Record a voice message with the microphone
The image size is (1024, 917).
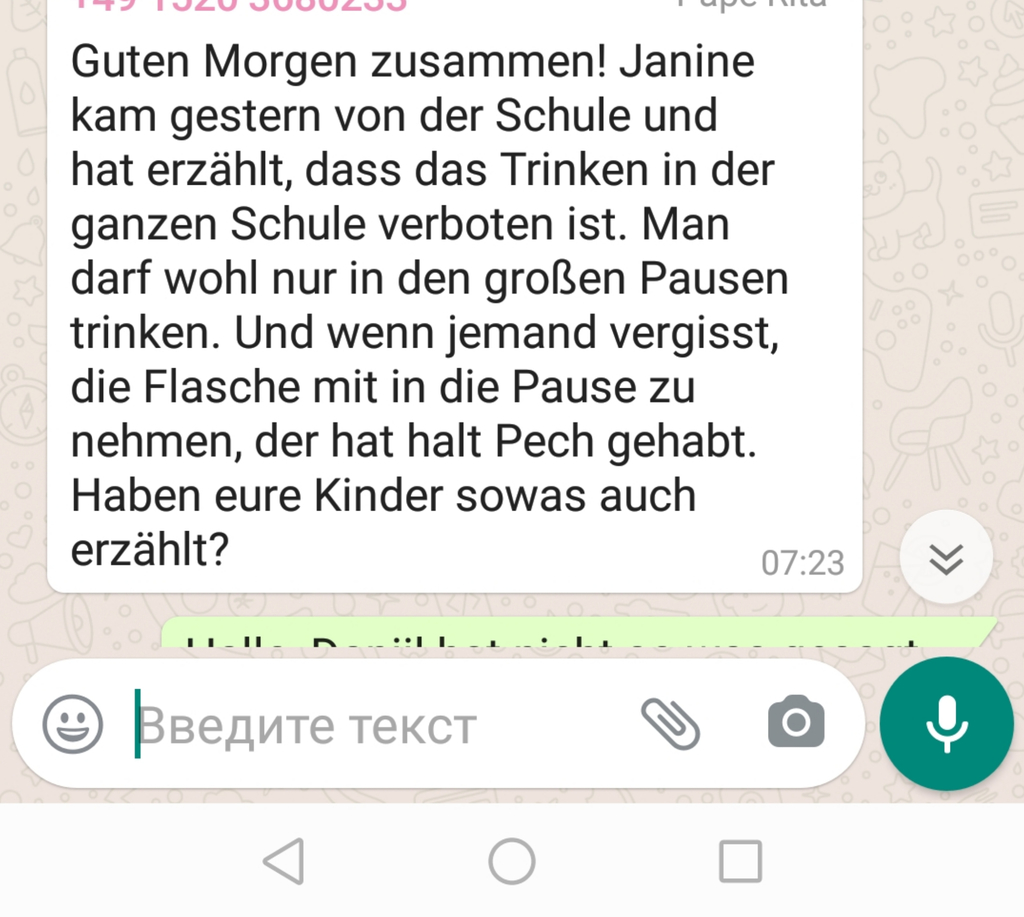click(946, 724)
